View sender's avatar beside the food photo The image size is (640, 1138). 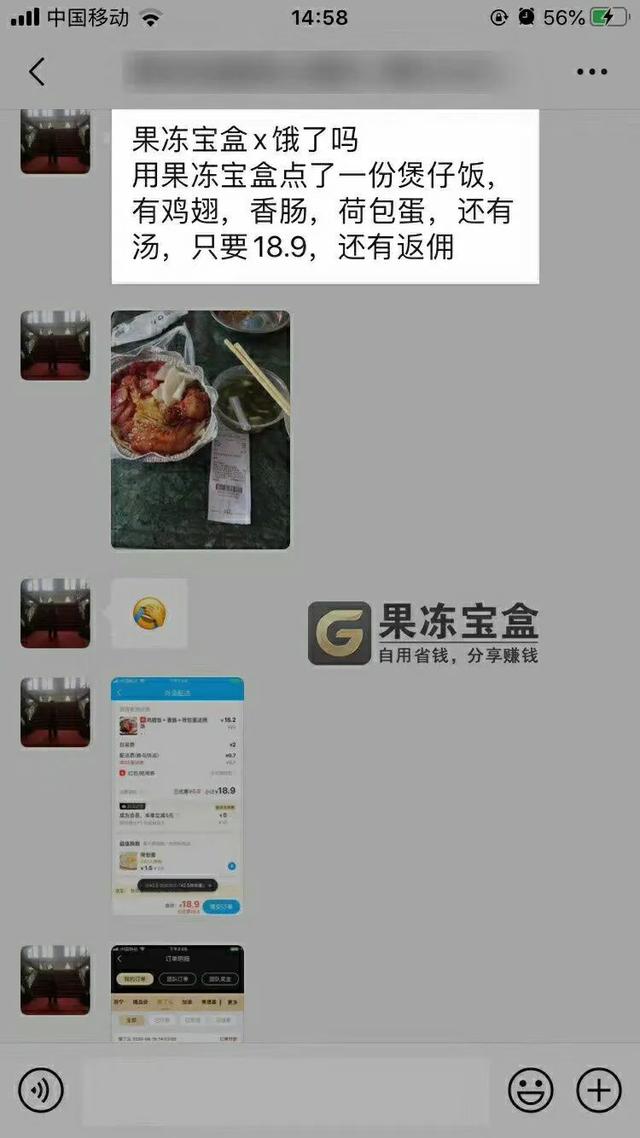point(55,344)
